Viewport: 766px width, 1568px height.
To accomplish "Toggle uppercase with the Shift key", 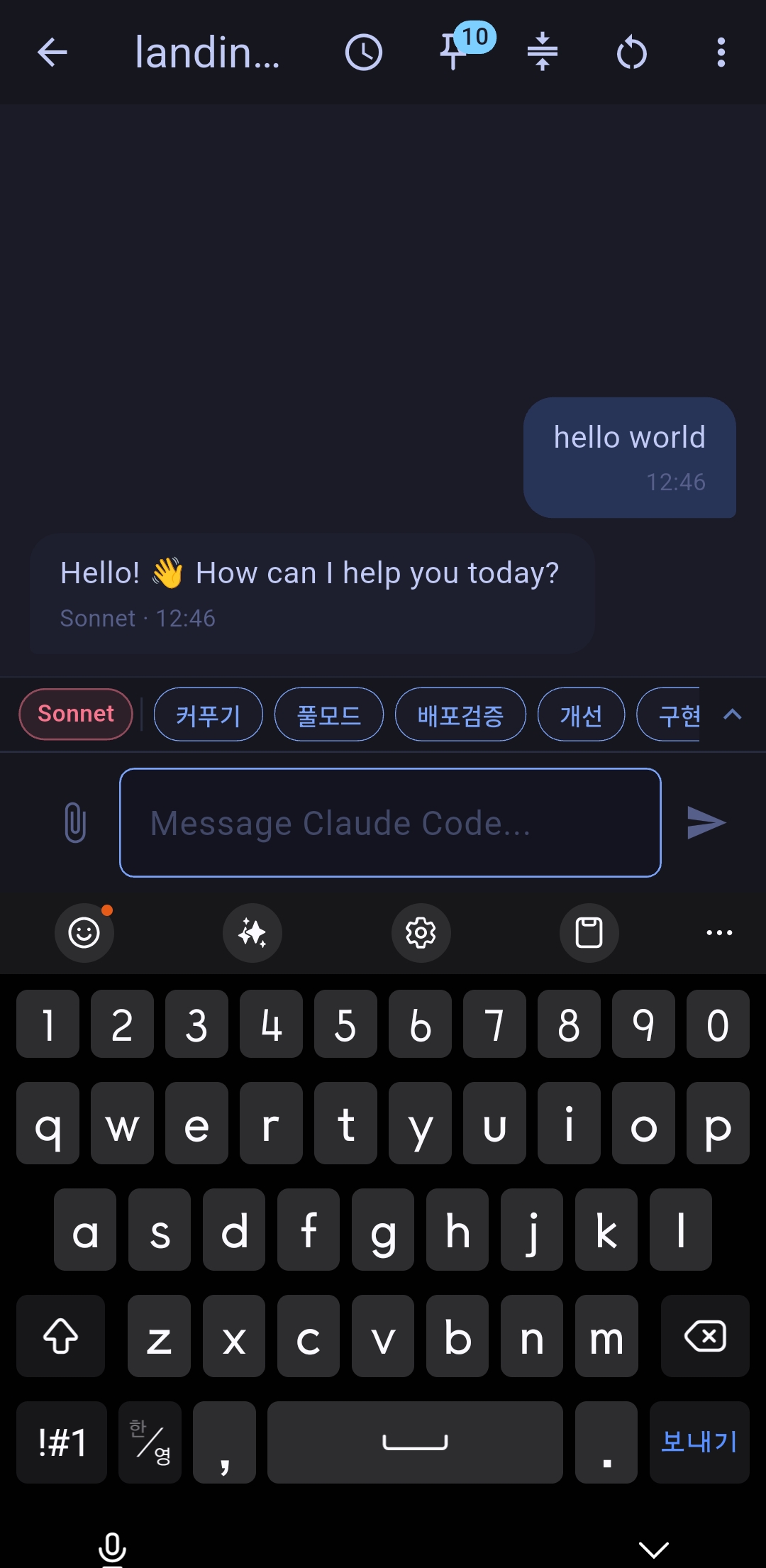I will click(x=60, y=1336).
